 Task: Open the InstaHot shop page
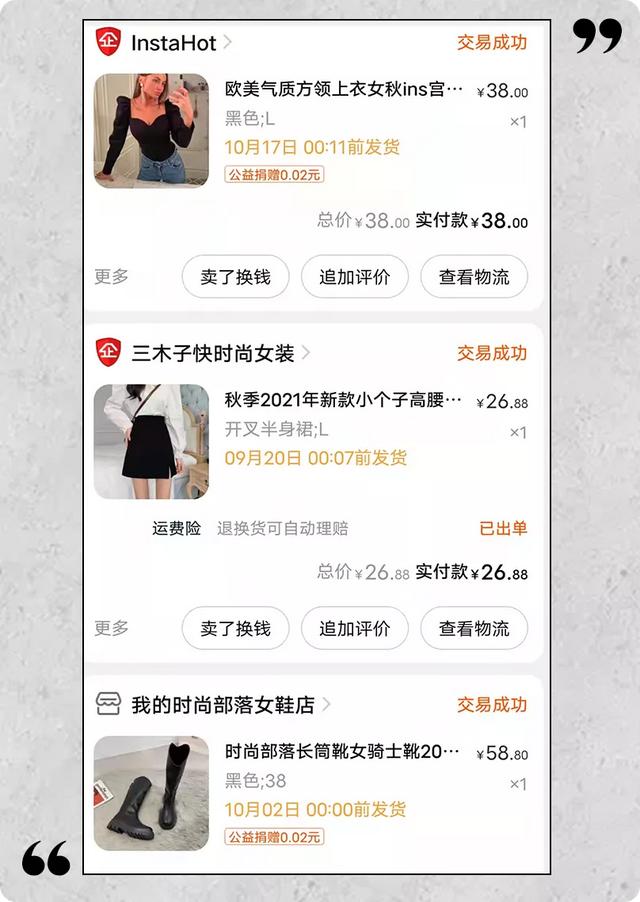pyautogui.click(x=173, y=43)
